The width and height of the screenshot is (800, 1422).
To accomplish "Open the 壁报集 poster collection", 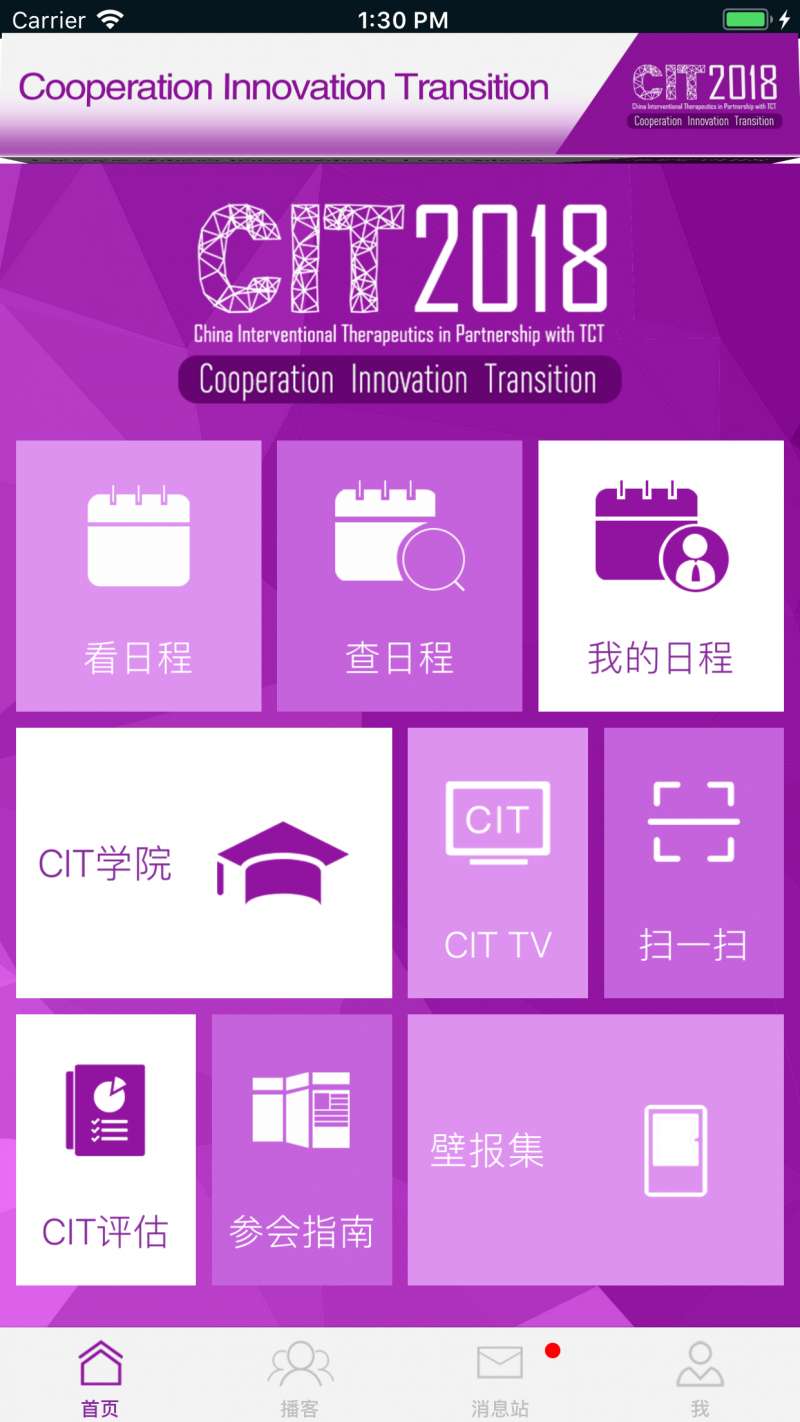I will (596, 1150).
